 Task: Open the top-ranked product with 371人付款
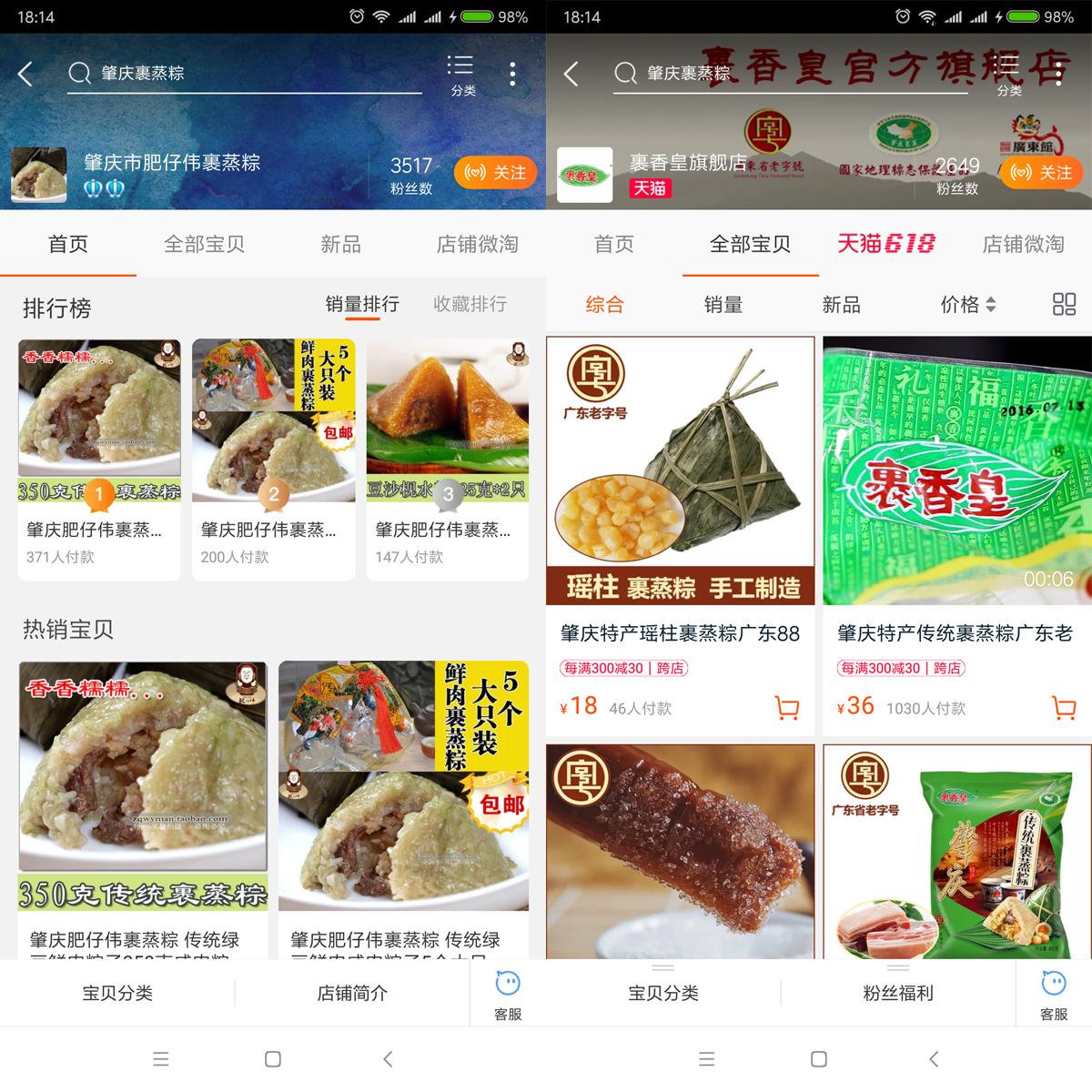coord(99,459)
